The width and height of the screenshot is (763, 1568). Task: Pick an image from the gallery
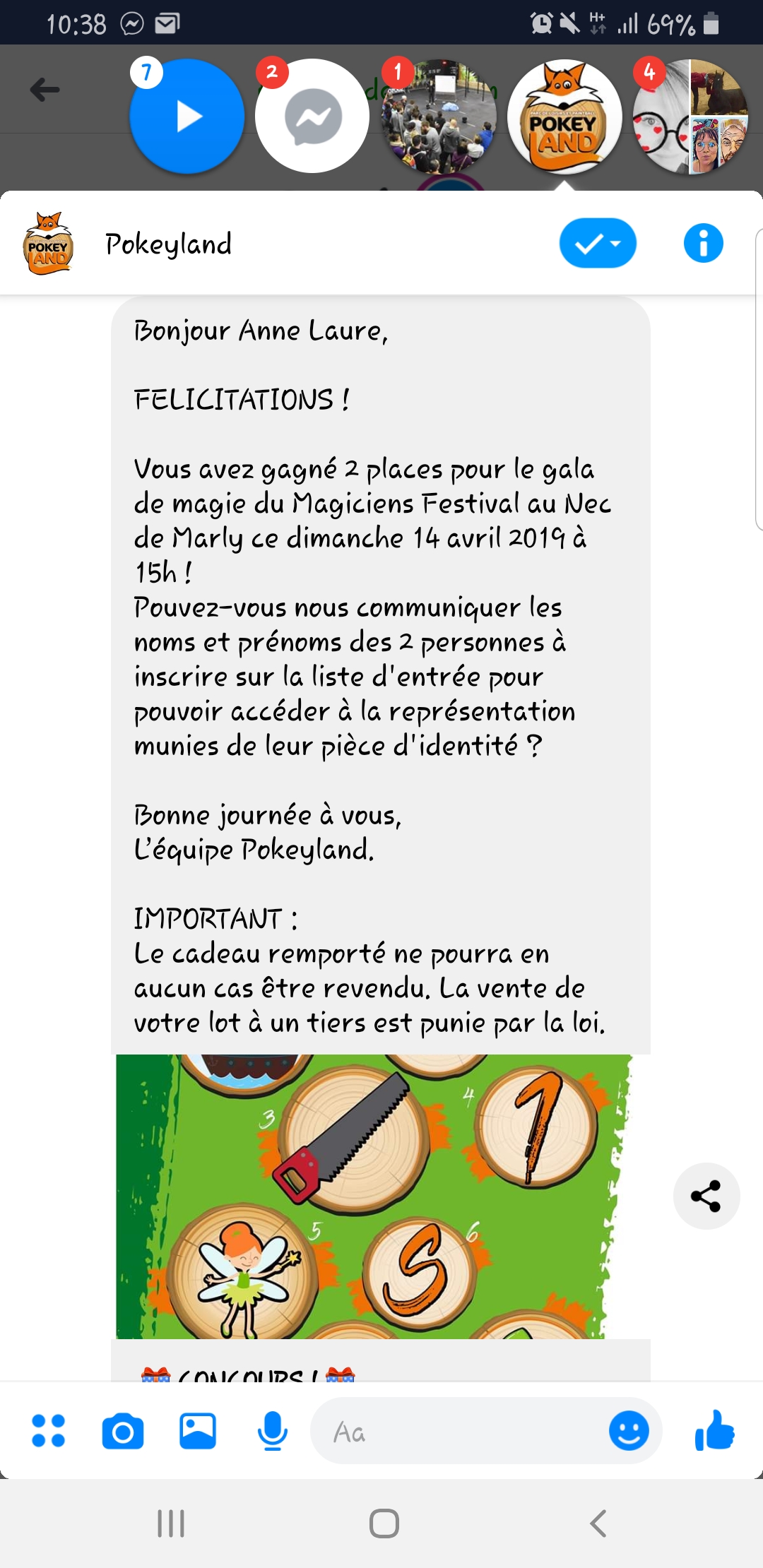point(198,1431)
